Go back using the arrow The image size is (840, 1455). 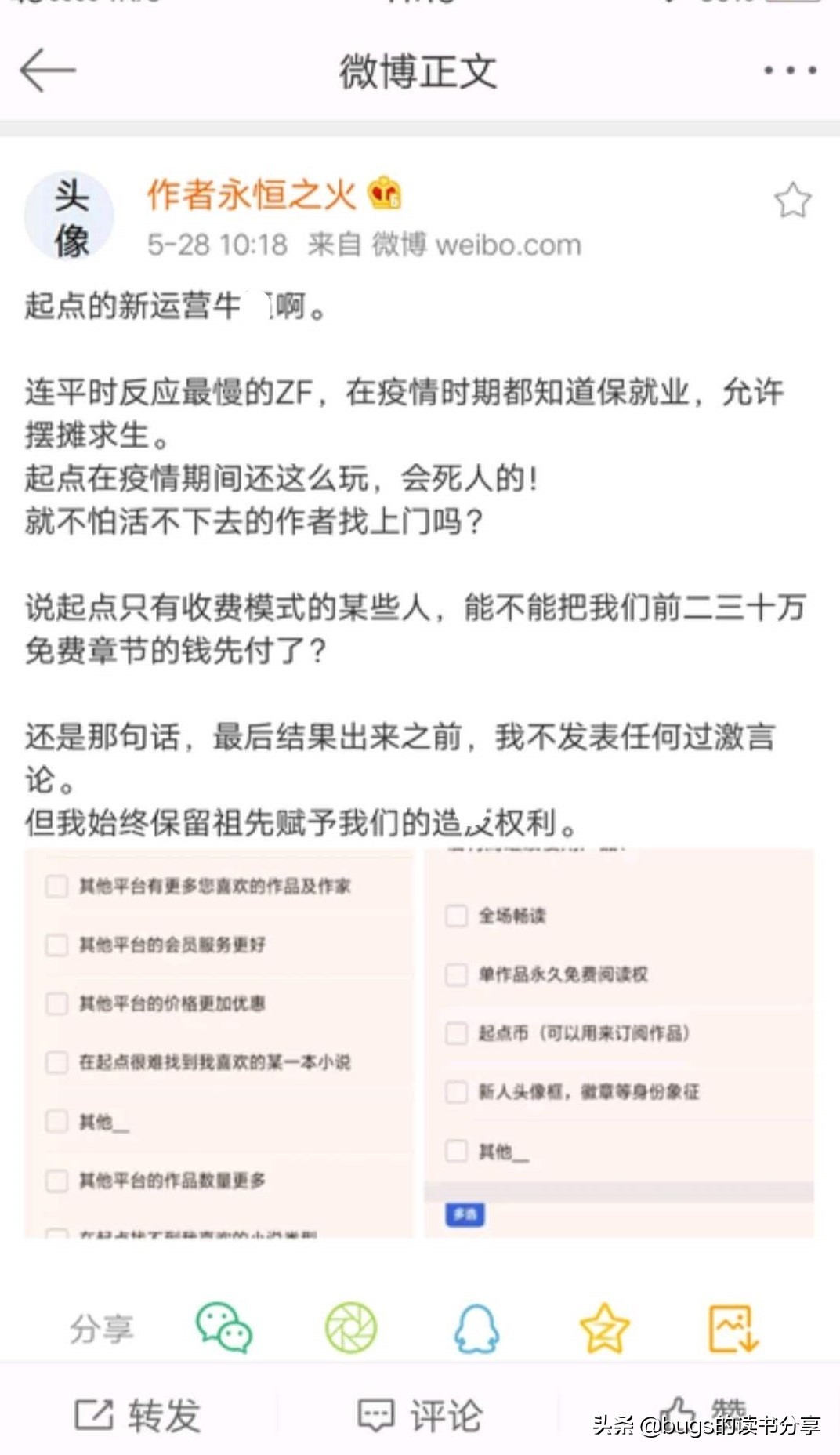47,71
